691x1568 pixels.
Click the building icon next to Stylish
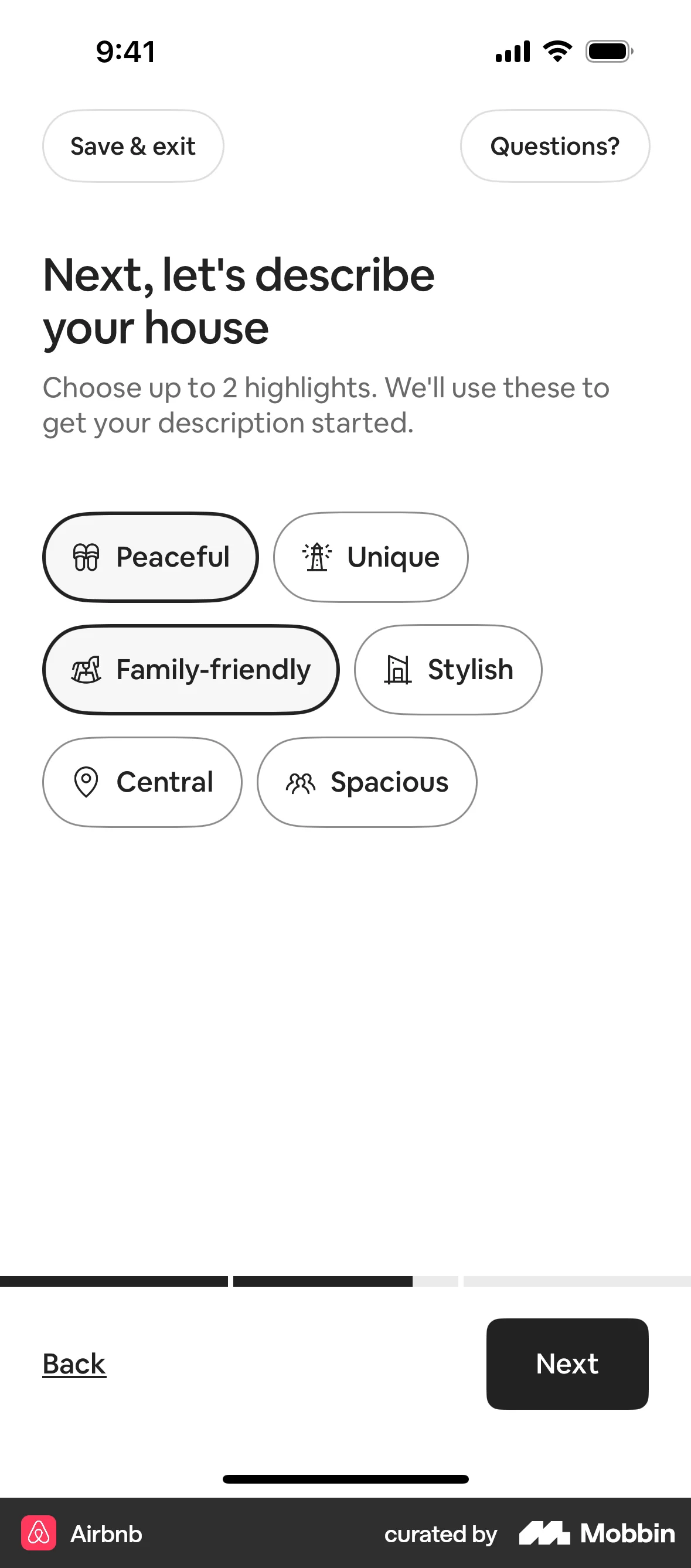pyautogui.click(x=399, y=669)
